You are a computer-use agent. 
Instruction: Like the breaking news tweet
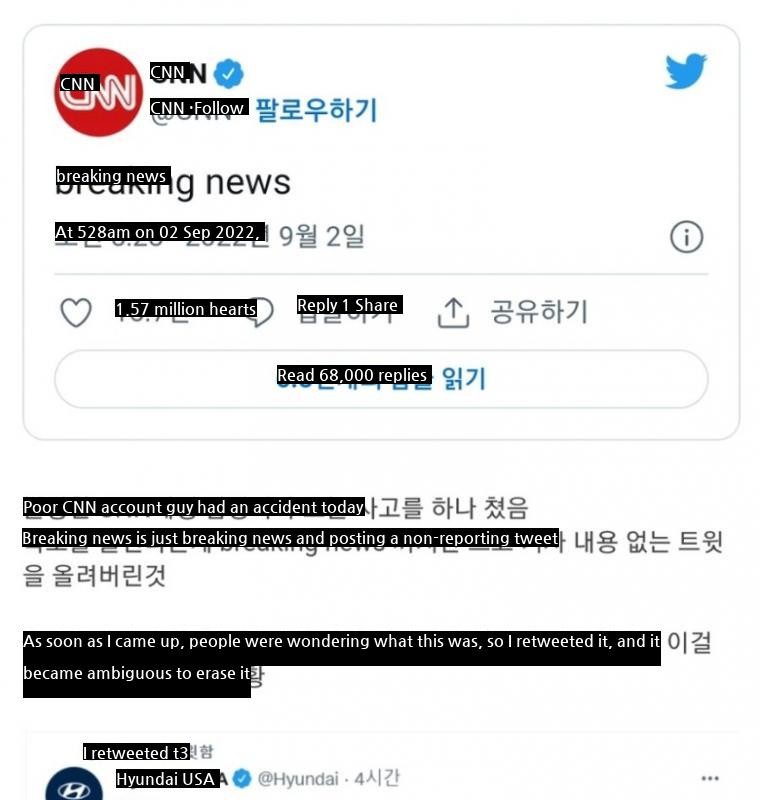pyautogui.click(x=76, y=313)
